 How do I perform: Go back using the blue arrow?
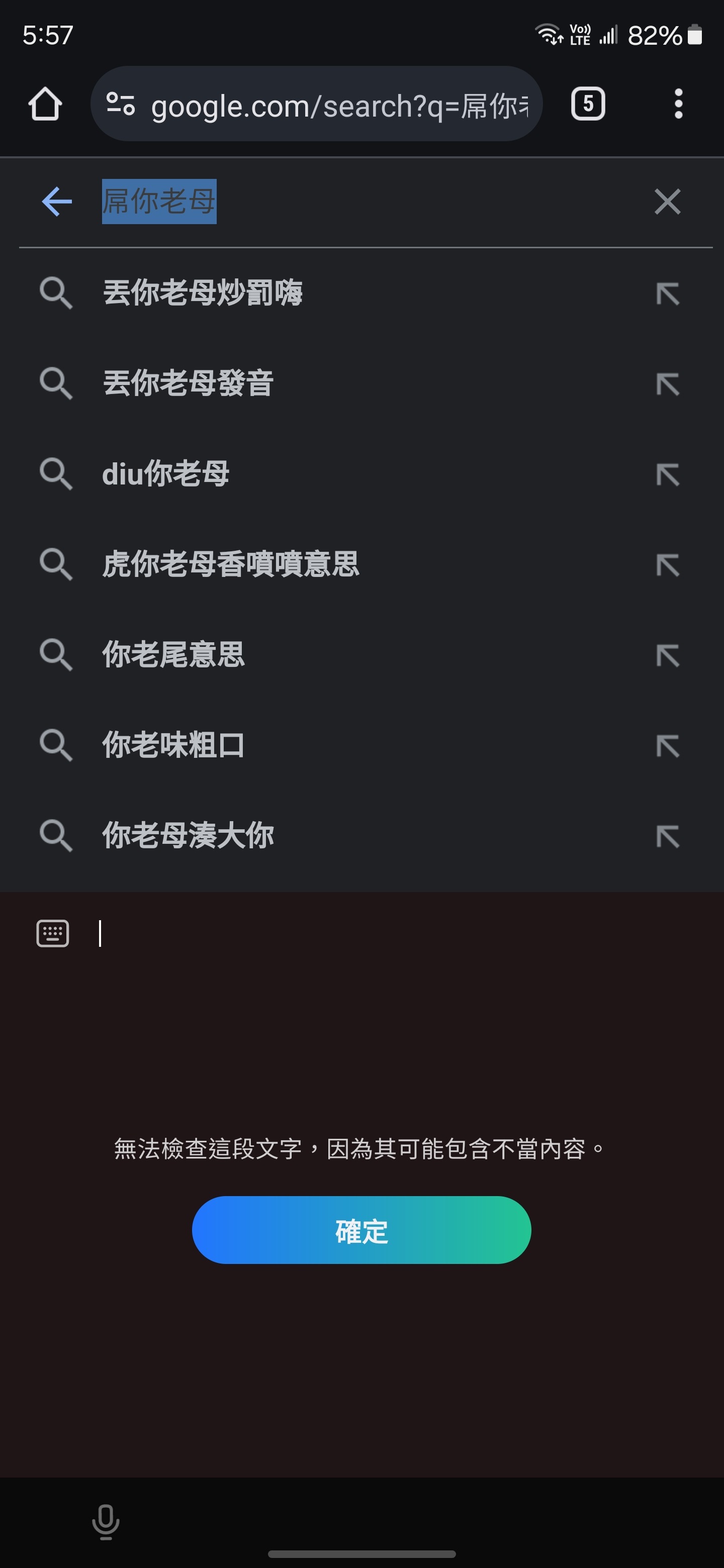[x=57, y=202]
